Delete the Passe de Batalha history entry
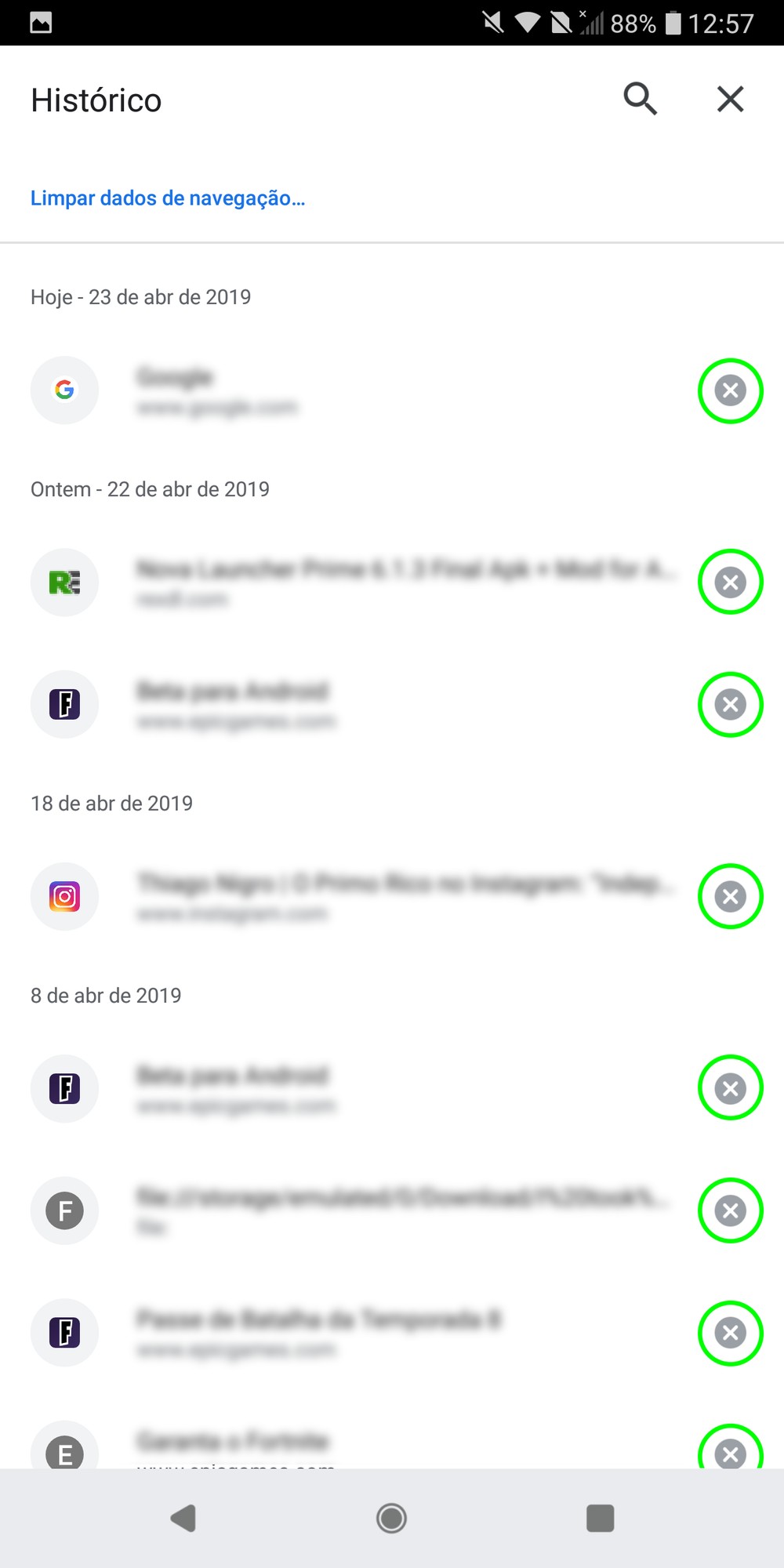This screenshot has height=1568, width=784. [x=730, y=1333]
